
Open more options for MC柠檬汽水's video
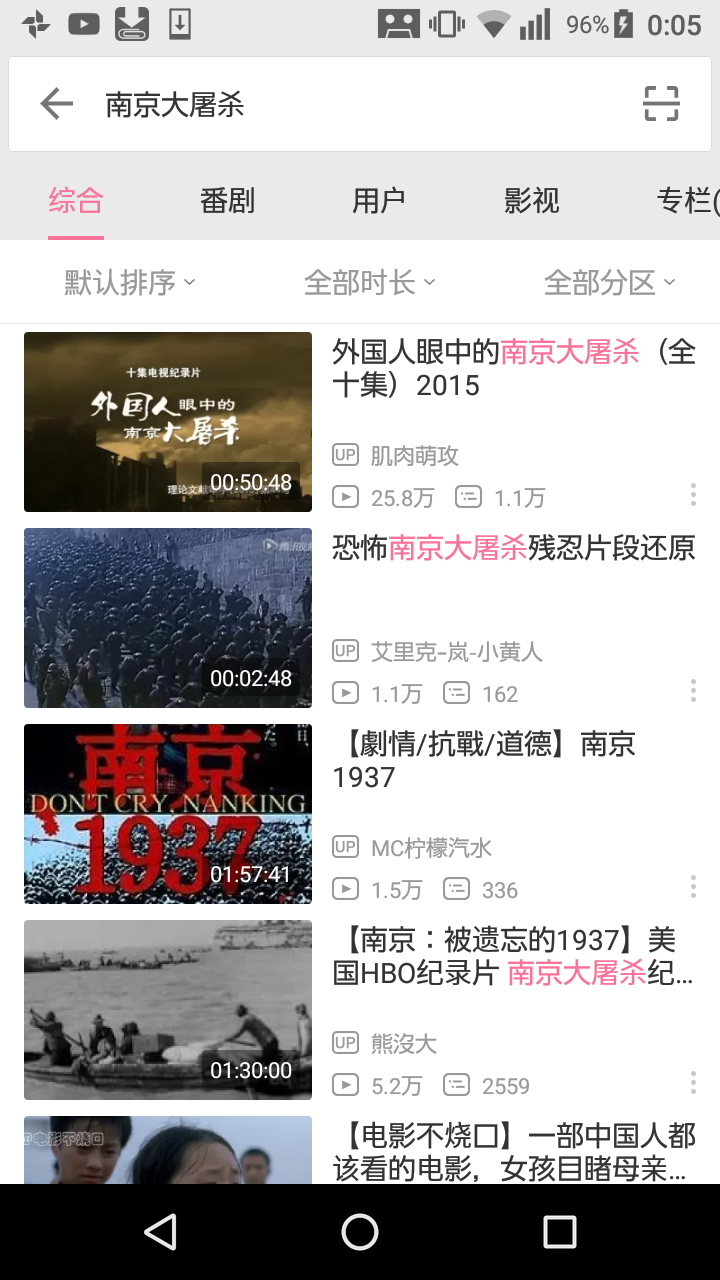[x=693, y=887]
